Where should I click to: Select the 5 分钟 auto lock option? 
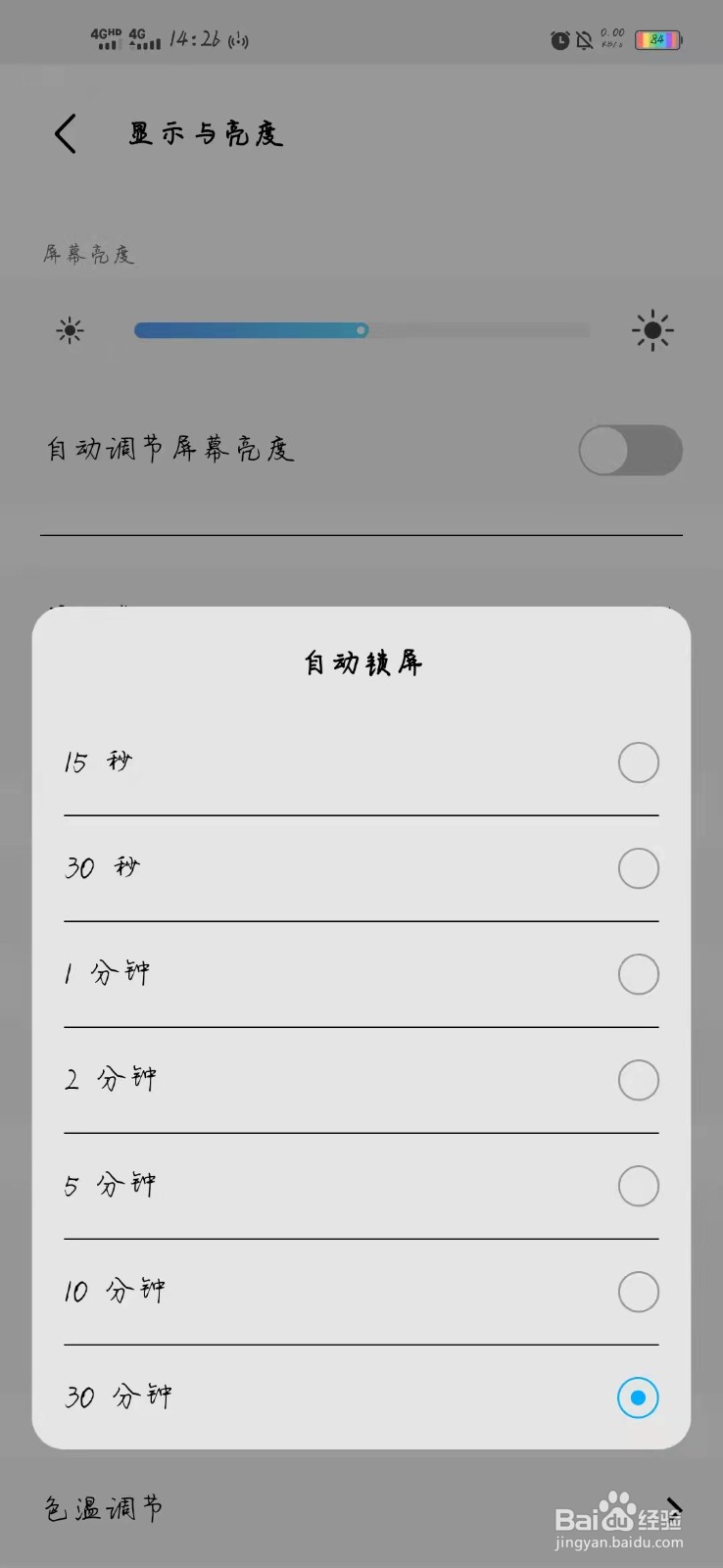(x=638, y=1186)
